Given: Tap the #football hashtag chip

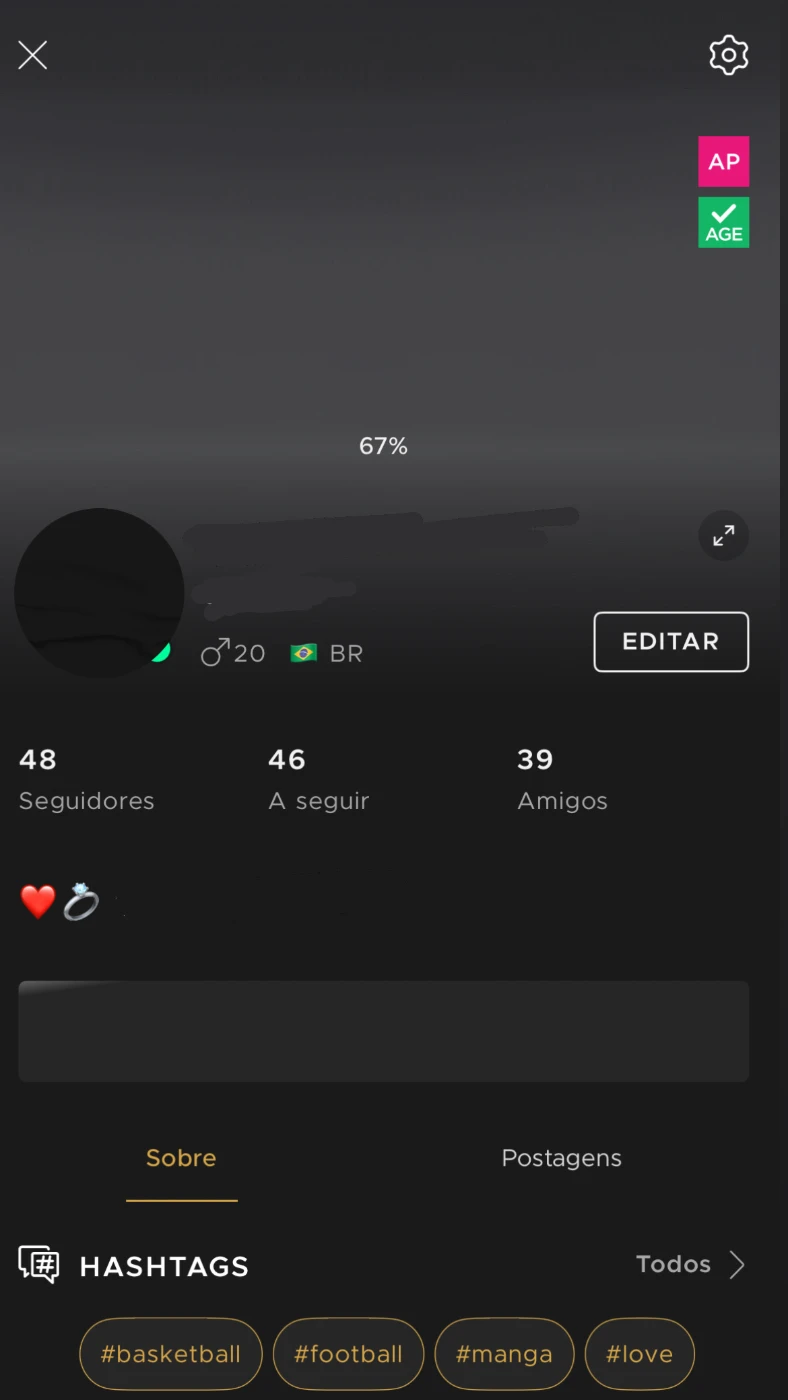Looking at the screenshot, I should click(348, 1354).
